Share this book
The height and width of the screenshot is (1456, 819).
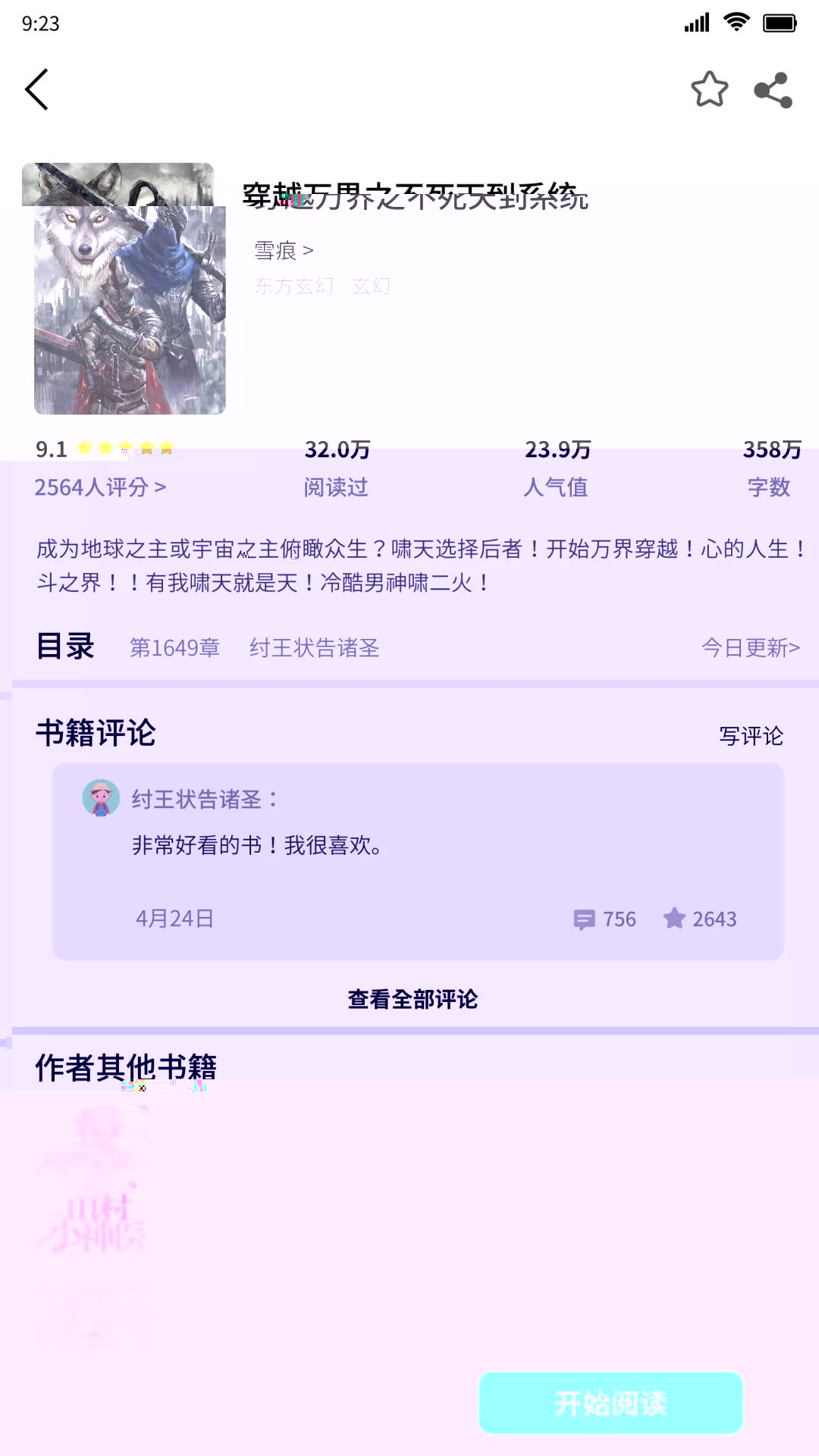coord(773,90)
